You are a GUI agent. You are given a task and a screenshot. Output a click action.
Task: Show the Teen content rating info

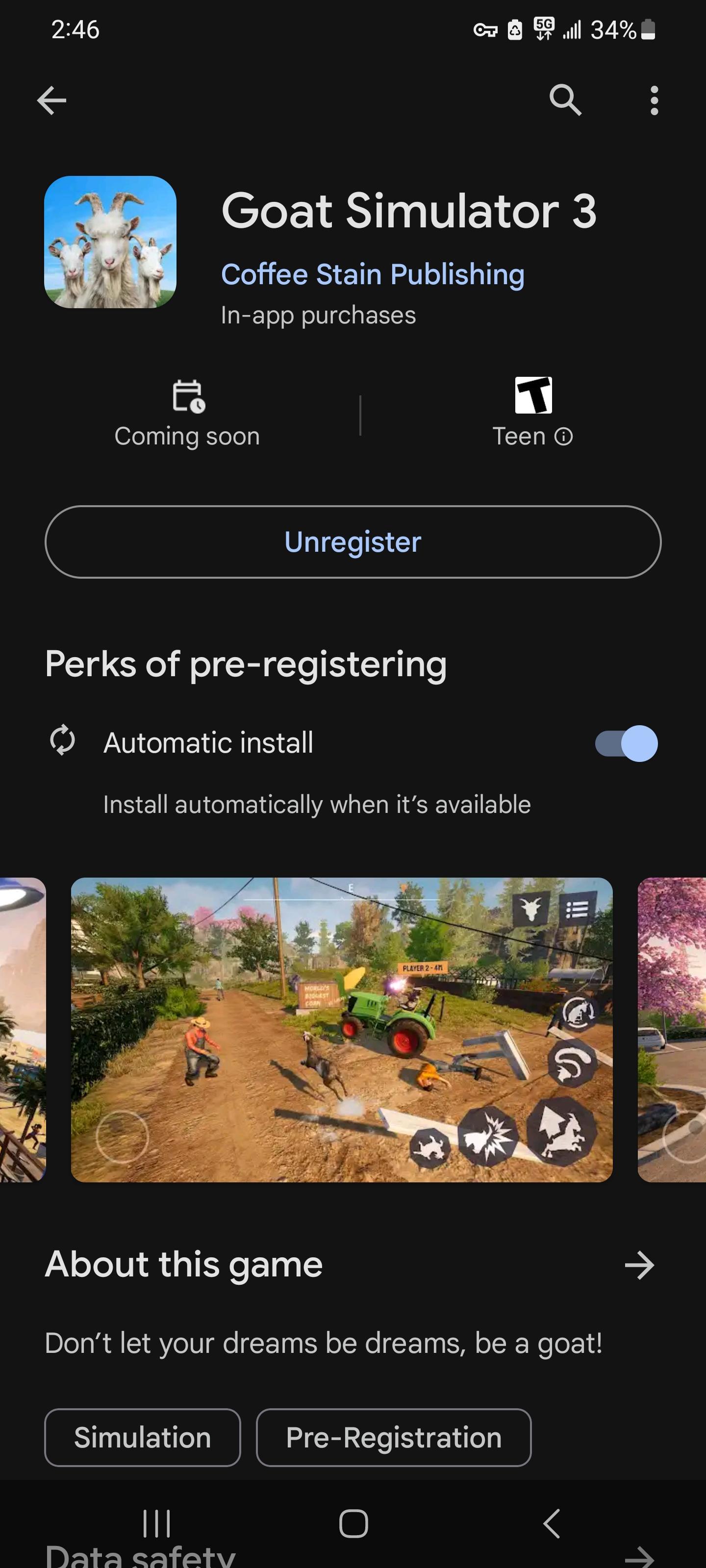pos(532,436)
